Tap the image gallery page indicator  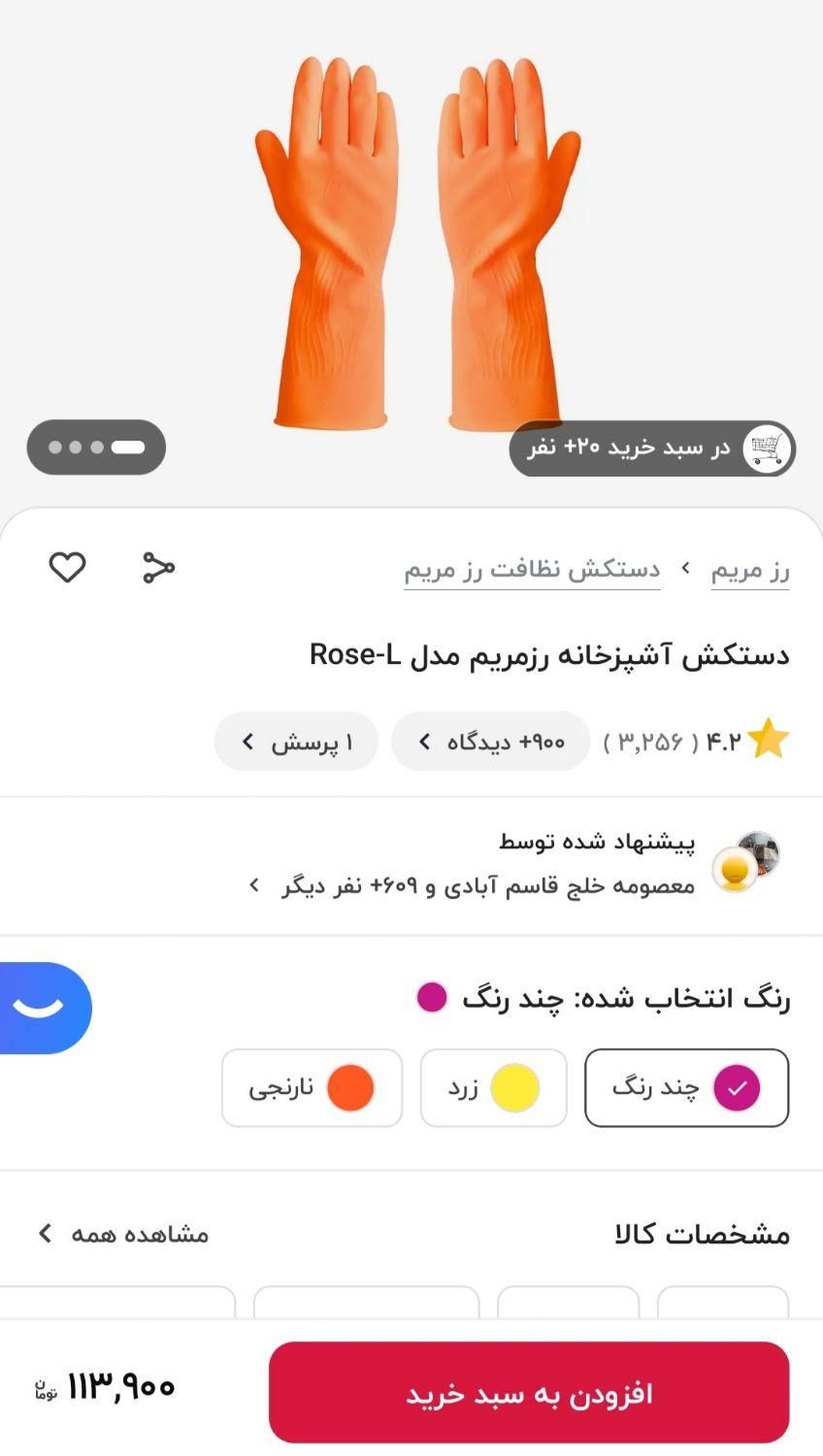(96, 447)
